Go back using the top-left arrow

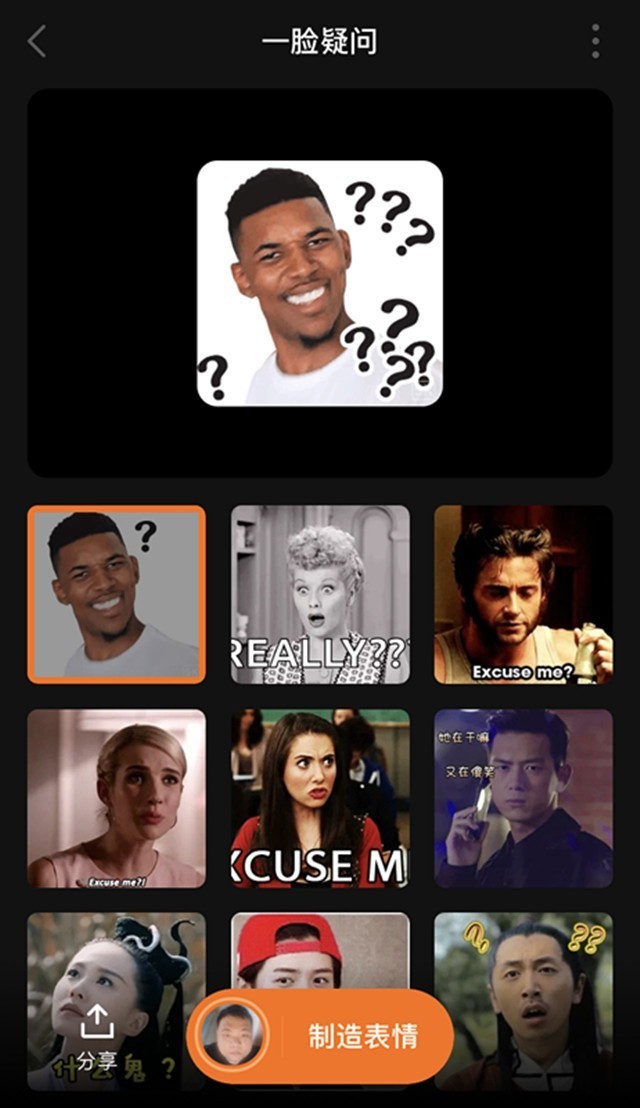click(37, 42)
